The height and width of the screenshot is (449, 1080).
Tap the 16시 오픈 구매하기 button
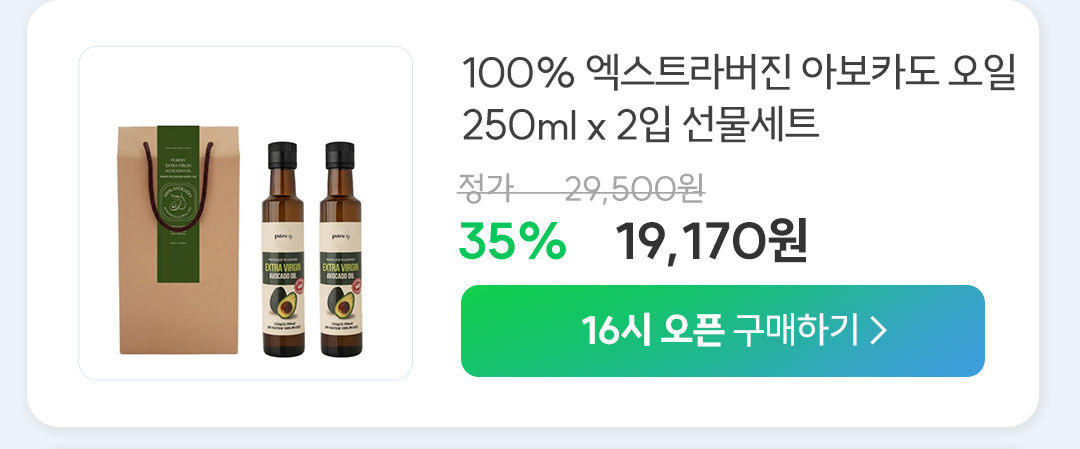722,331
